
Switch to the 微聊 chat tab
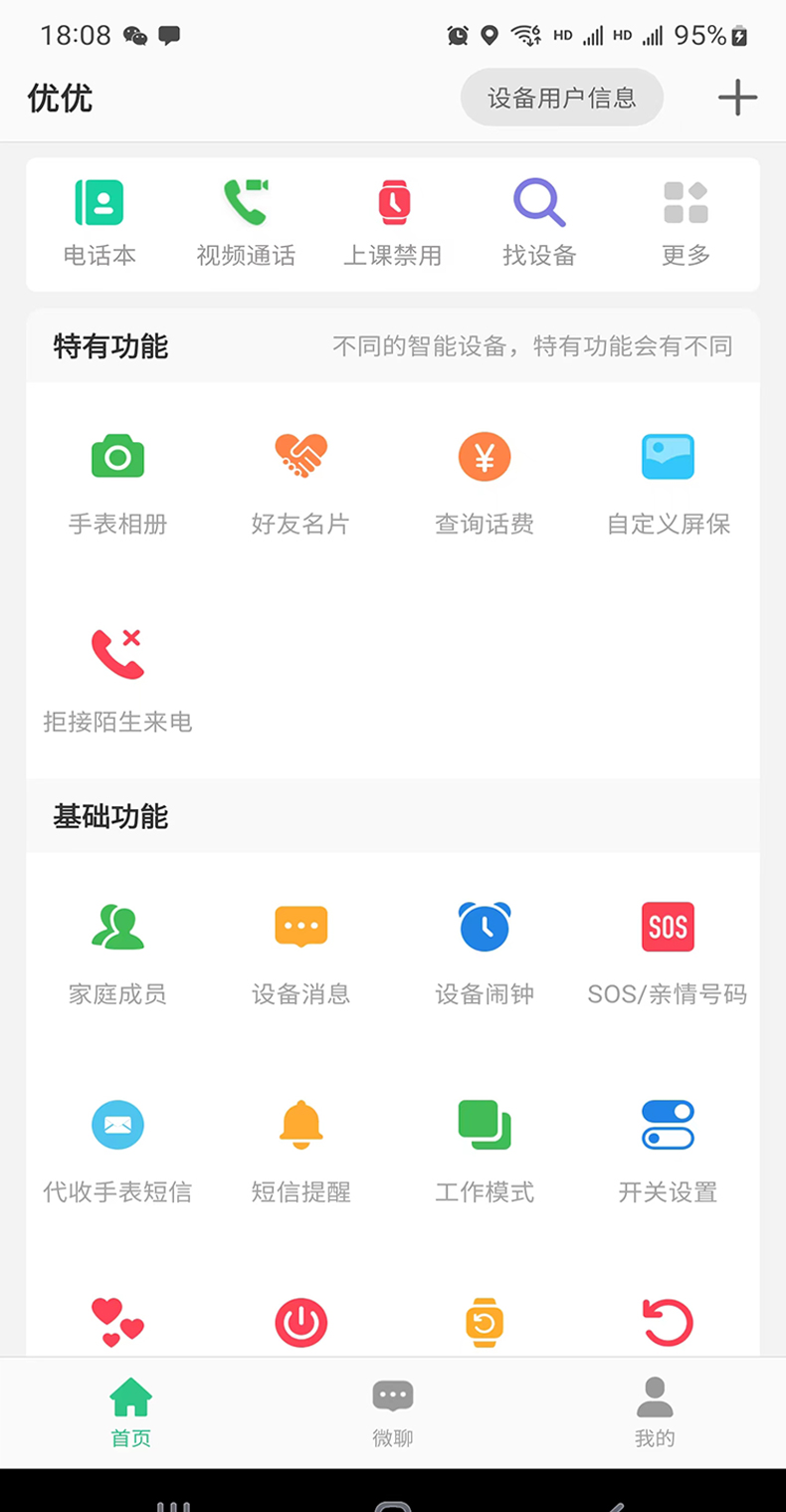(392, 1408)
